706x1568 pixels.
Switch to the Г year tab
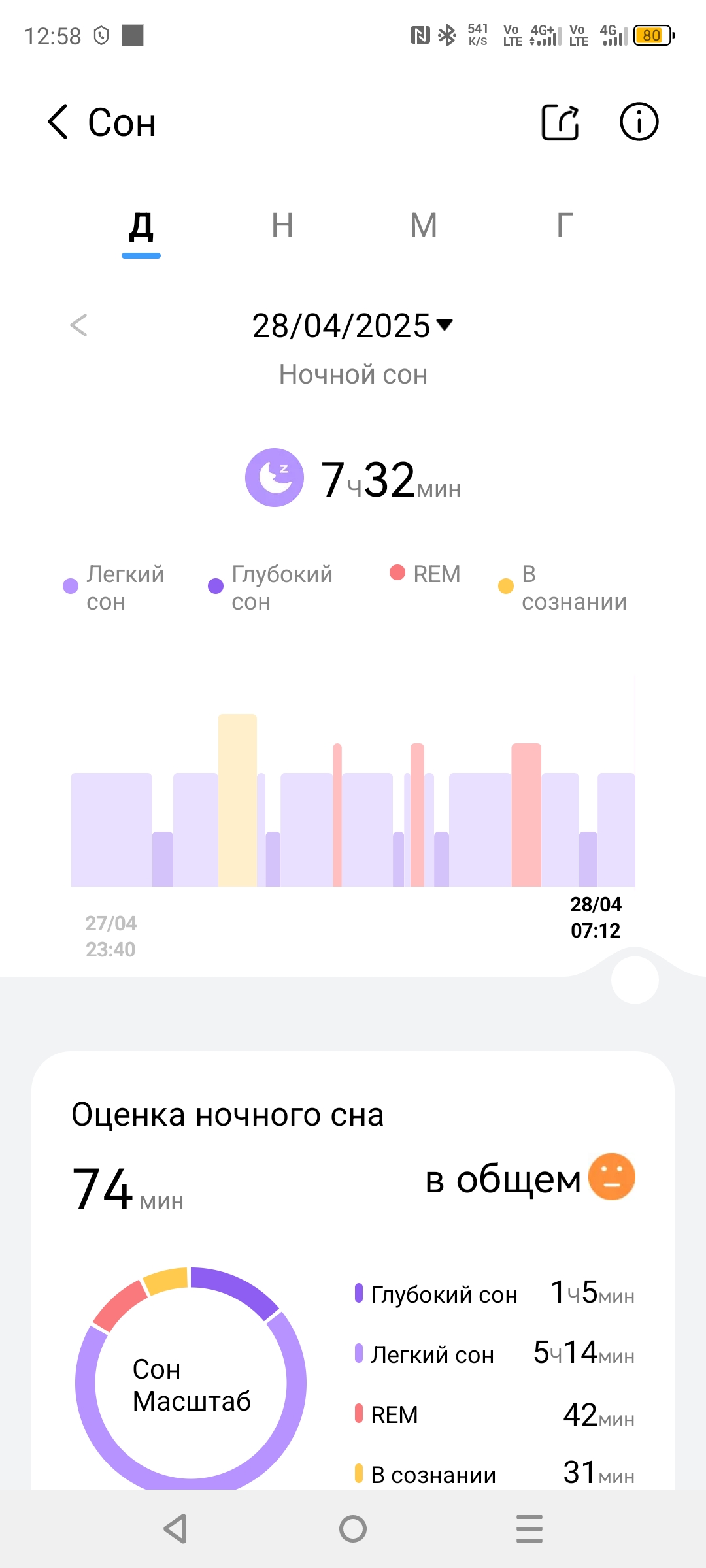click(565, 226)
